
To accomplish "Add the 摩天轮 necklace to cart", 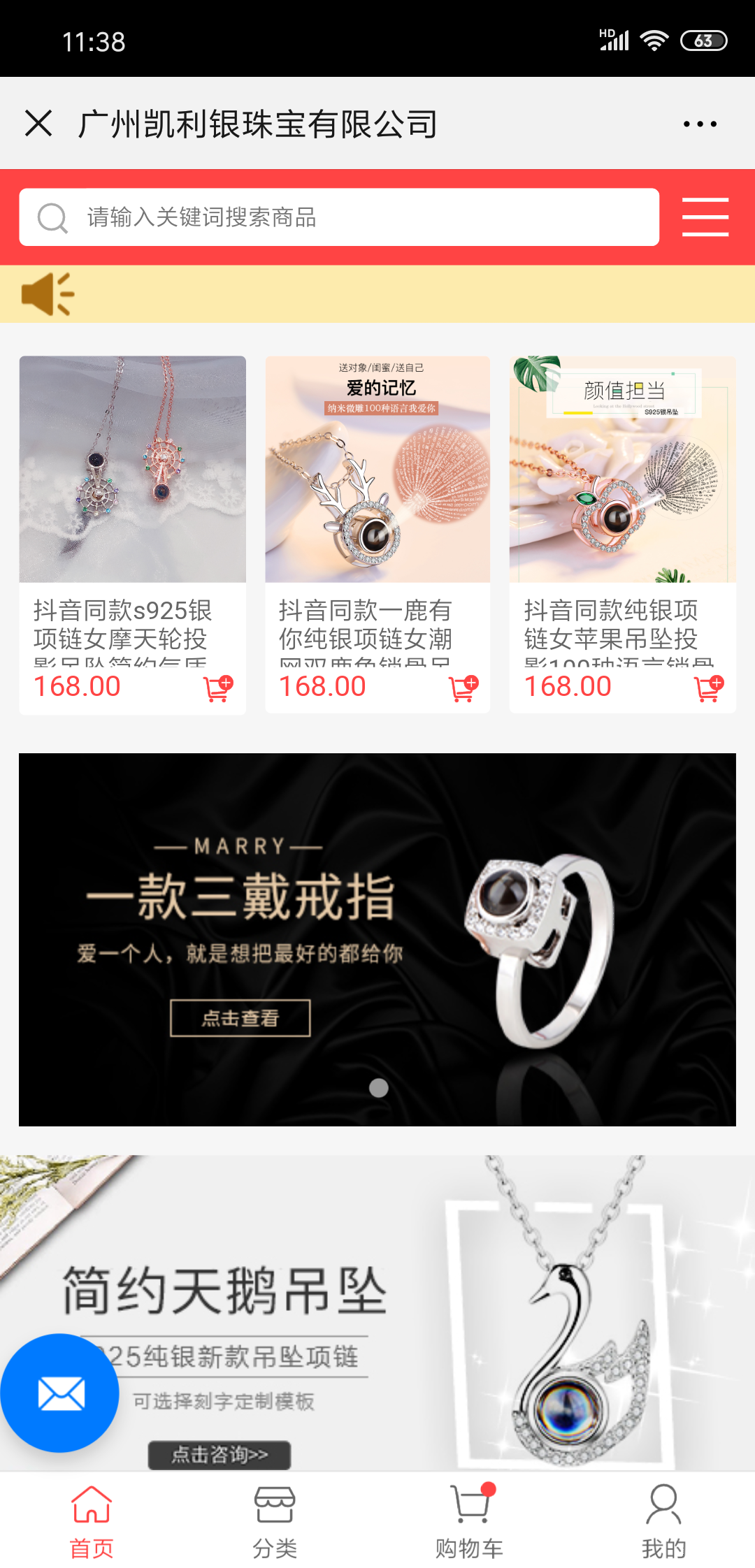I will [x=218, y=689].
